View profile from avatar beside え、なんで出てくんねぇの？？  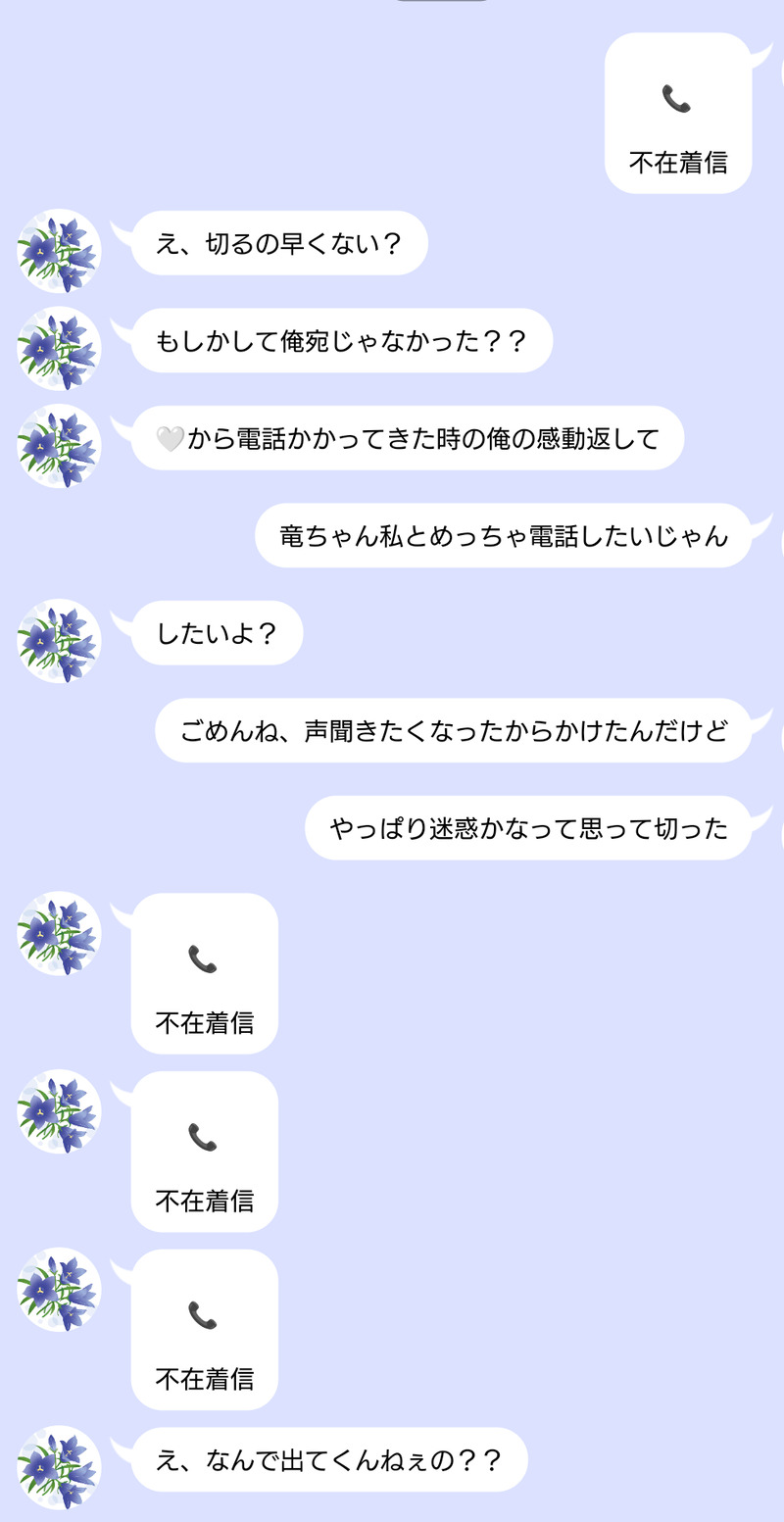60,1466
